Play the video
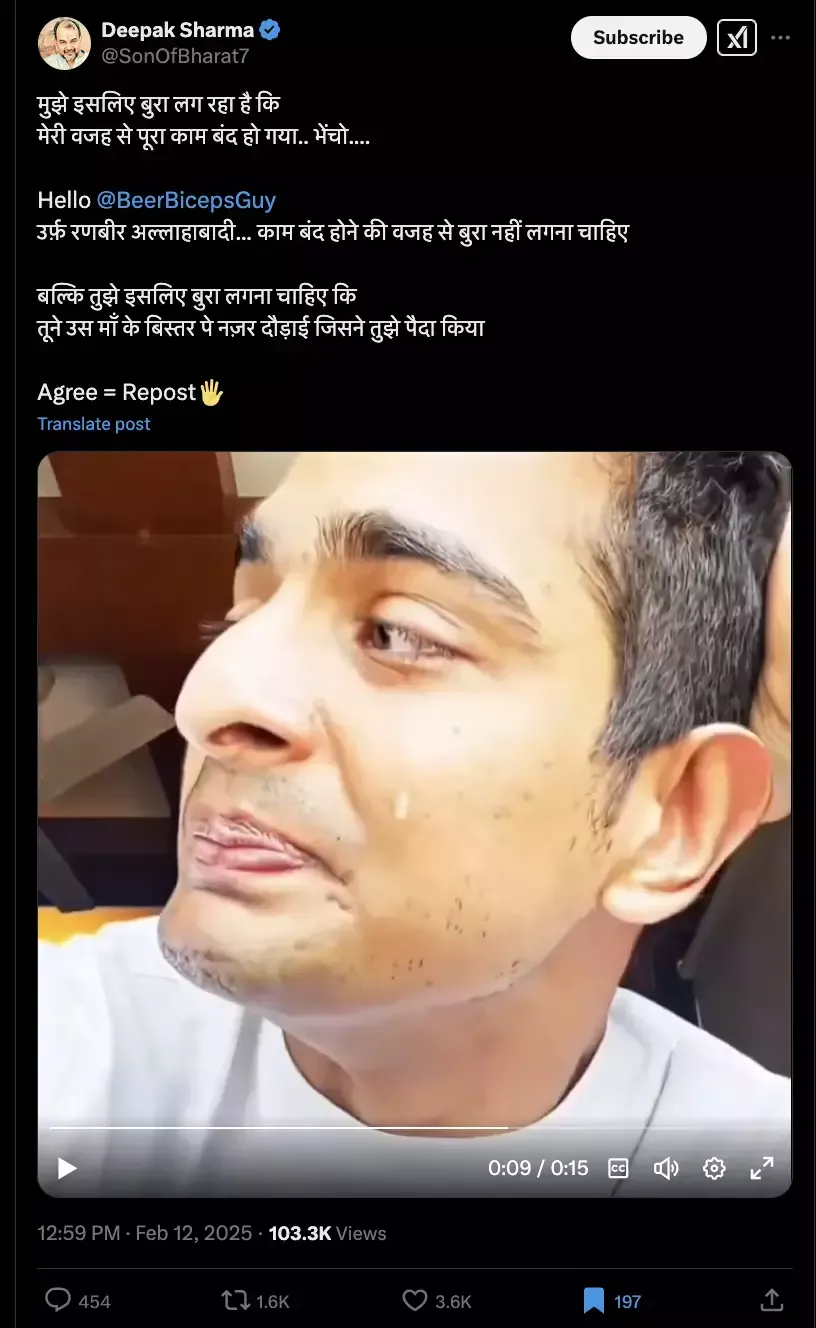The image size is (816, 1328). 67,1168
